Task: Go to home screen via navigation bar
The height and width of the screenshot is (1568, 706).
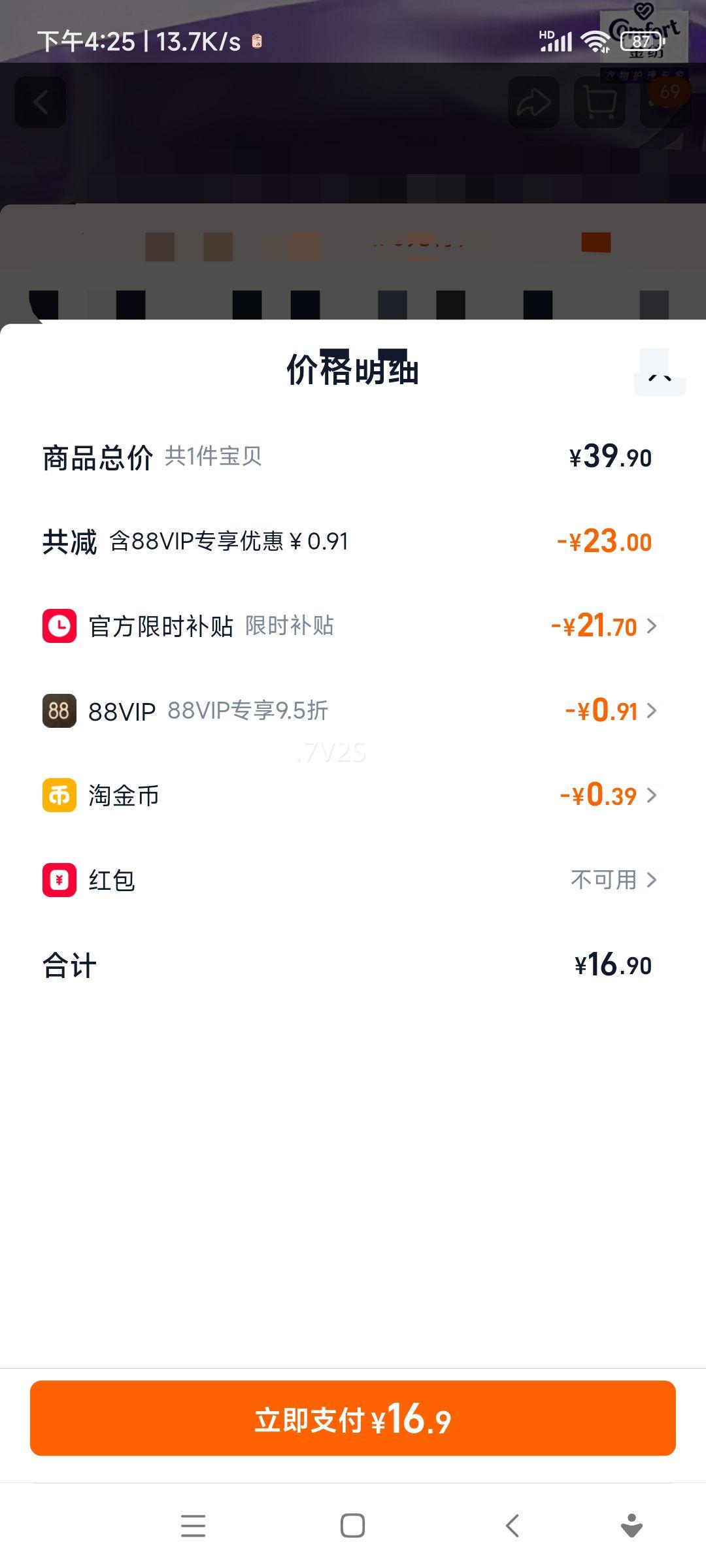Action: pos(353,1526)
